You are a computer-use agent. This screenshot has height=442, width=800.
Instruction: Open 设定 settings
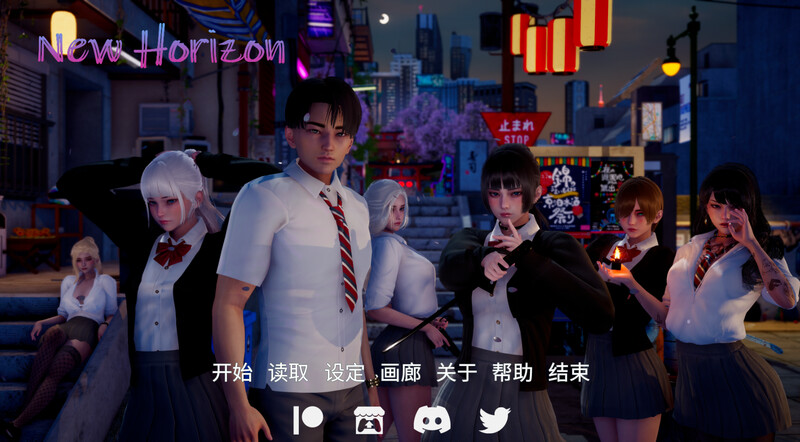click(345, 374)
